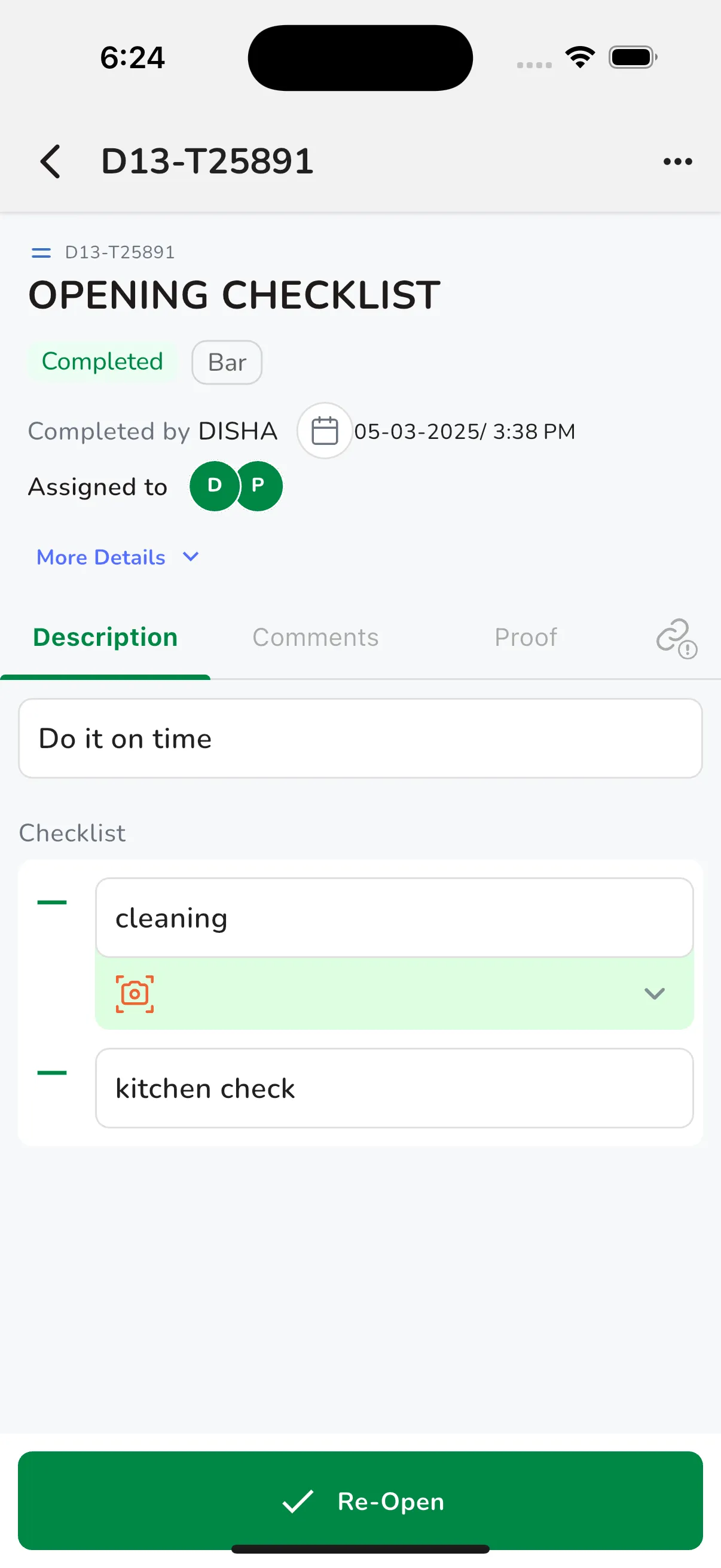Tap assignee avatar D
This screenshot has width=721, height=1568.
click(213, 486)
